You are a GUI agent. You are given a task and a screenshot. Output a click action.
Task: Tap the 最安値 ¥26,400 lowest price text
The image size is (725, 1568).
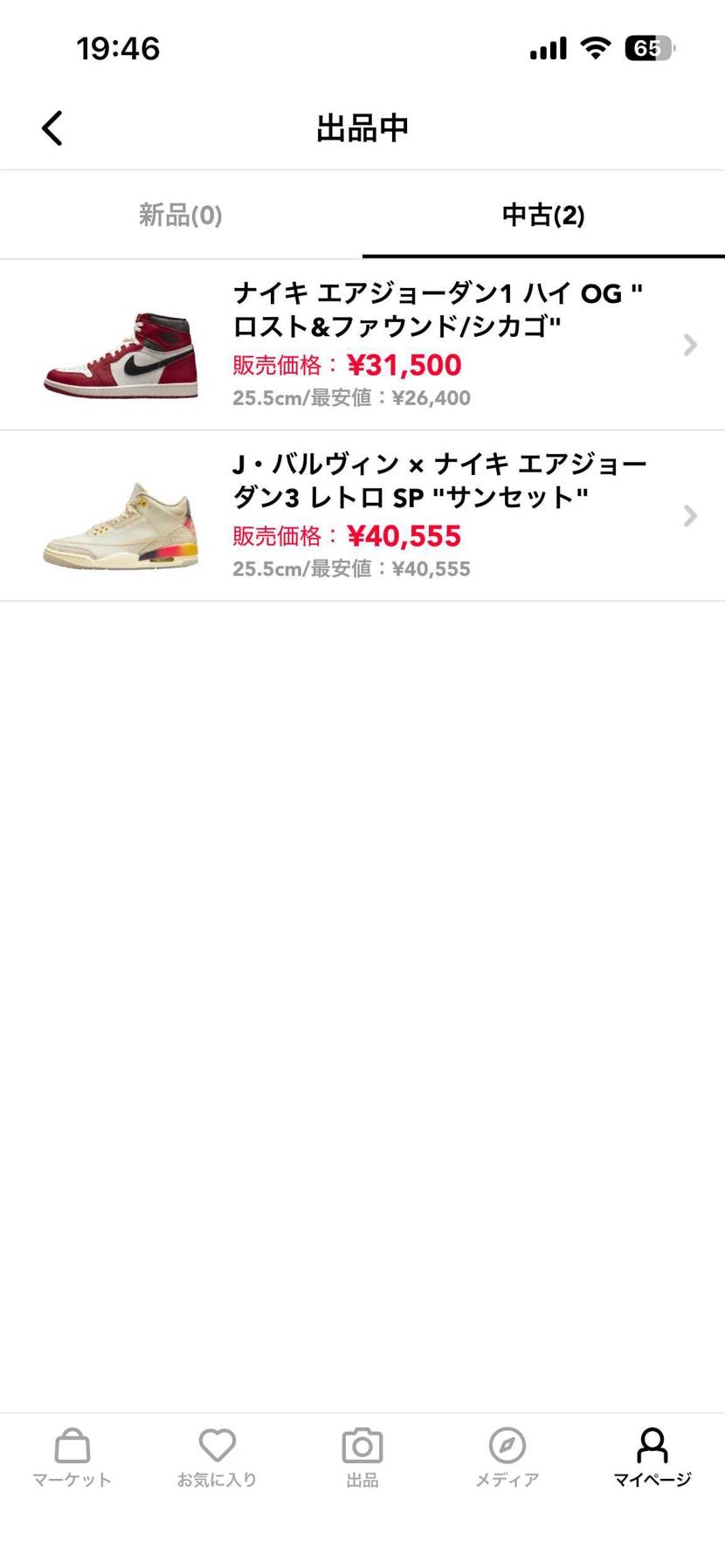coord(430,397)
